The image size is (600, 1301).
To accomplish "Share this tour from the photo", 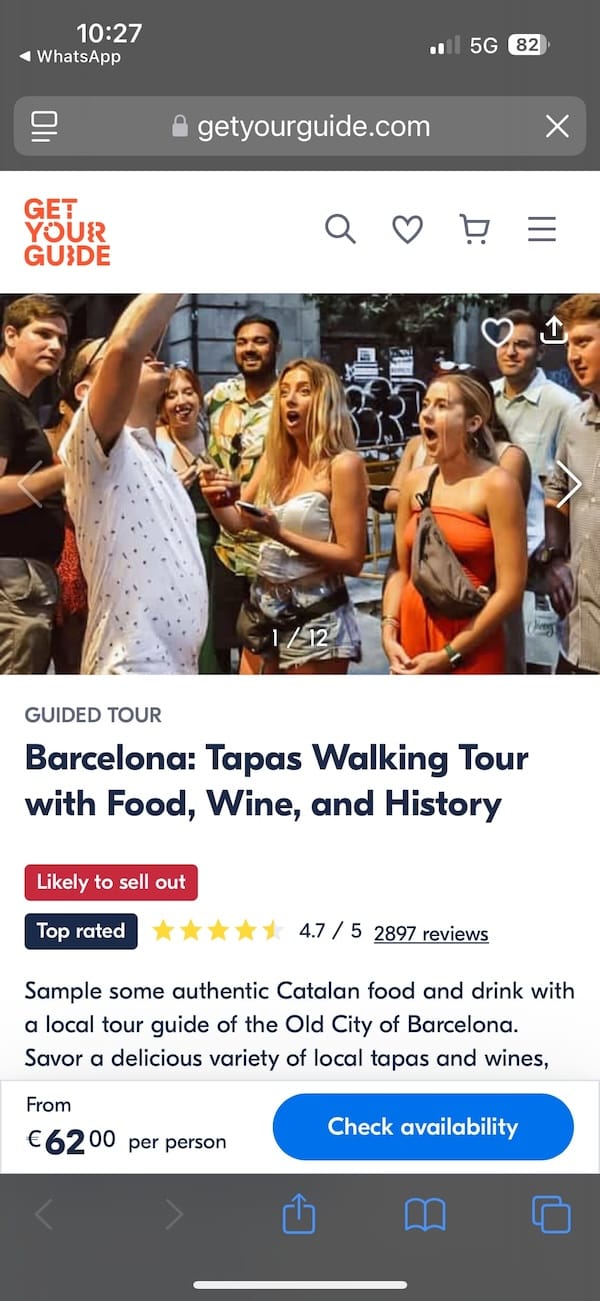I will [553, 330].
